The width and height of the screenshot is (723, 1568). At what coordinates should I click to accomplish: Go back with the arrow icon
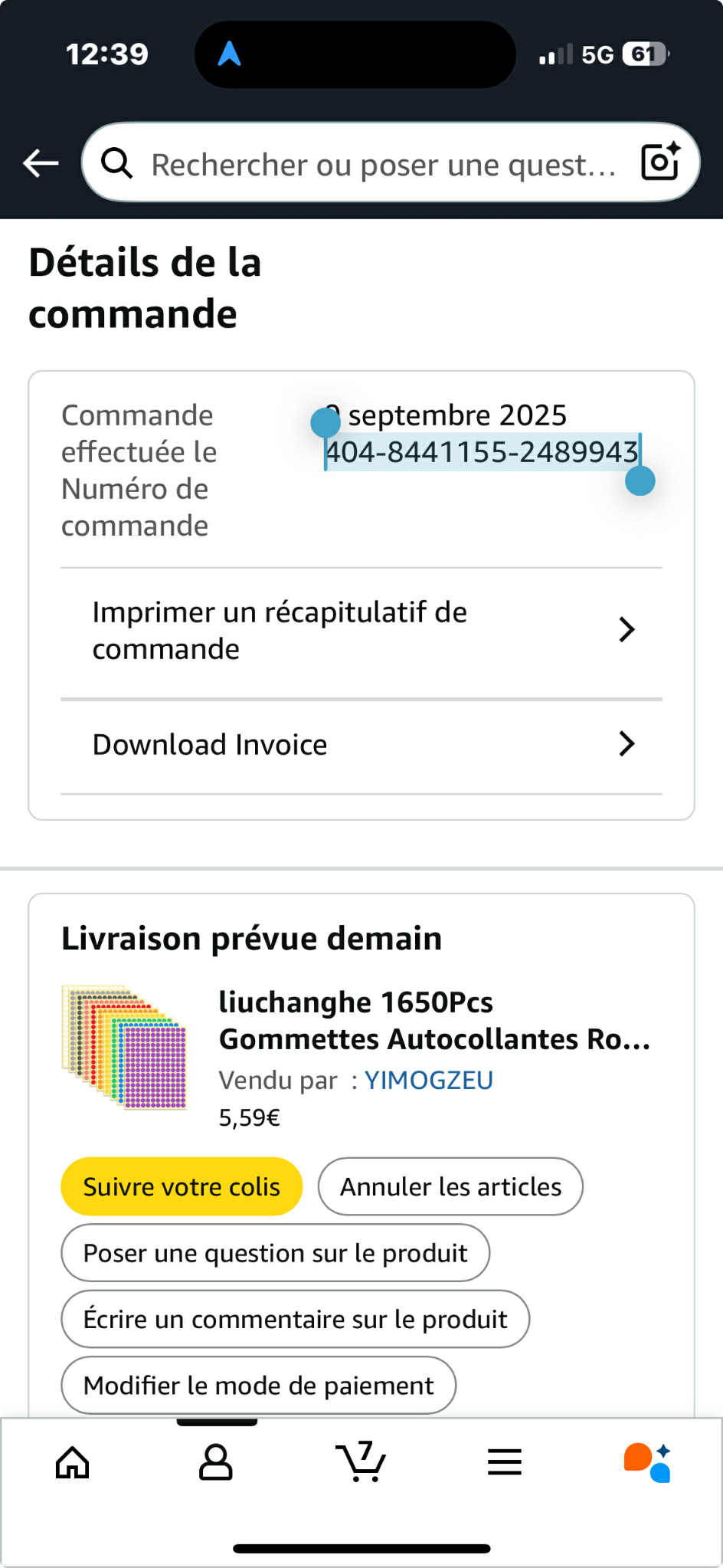[x=41, y=162]
